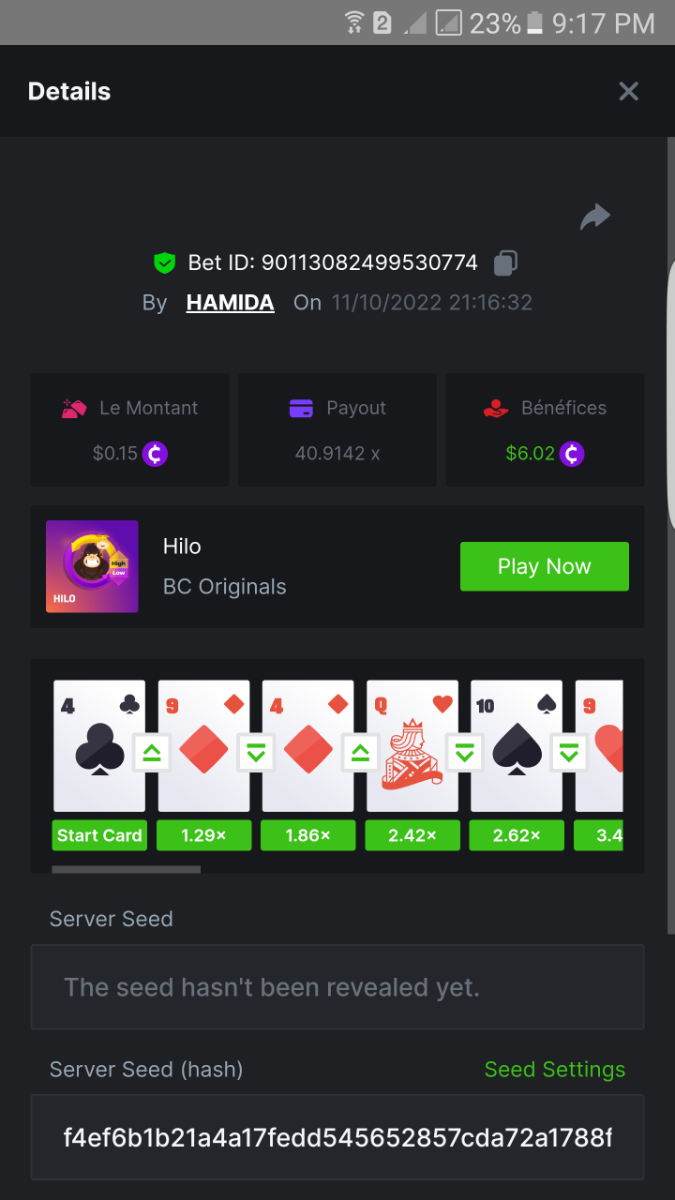Close the Details panel
Screen dimensions: 675x1200
point(628,92)
